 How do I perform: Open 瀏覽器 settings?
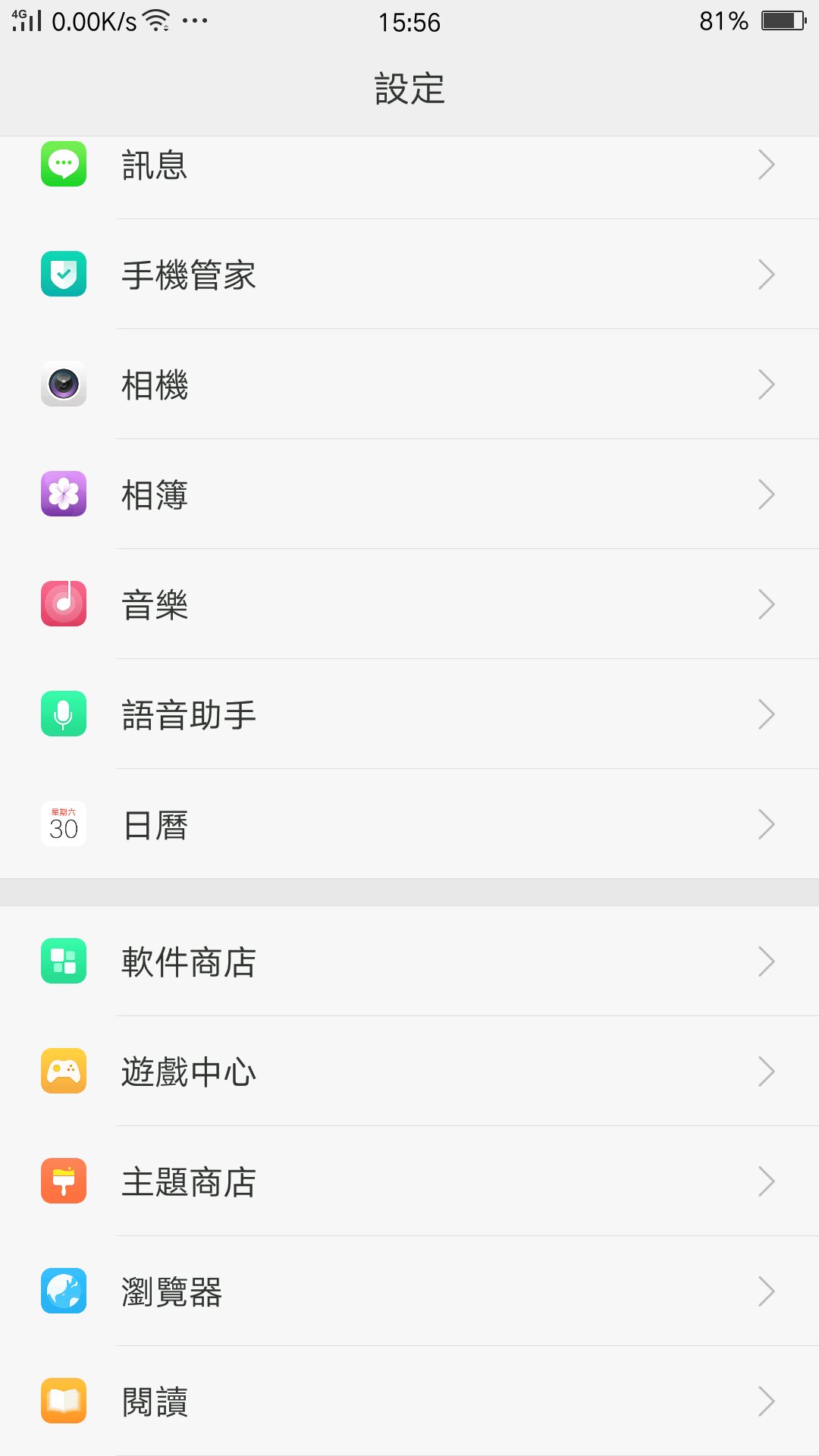coord(409,1291)
